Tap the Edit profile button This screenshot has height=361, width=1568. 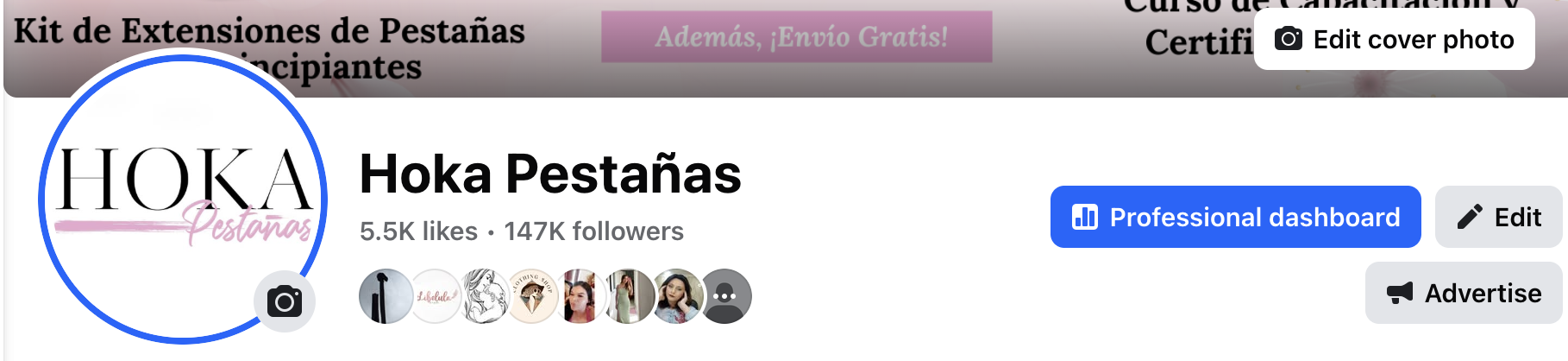(1498, 217)
